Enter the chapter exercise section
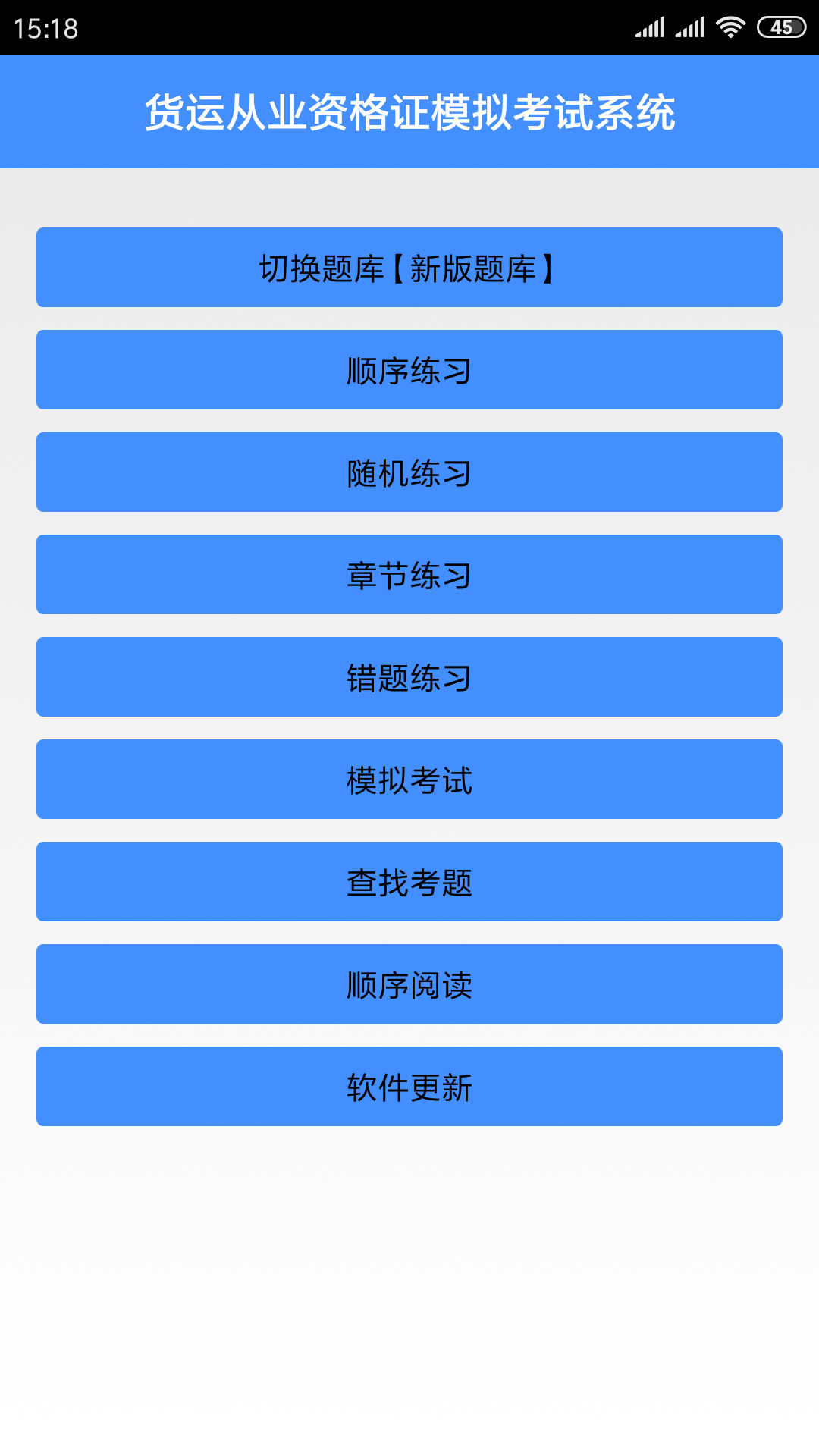This screenshot has width=819, height=1456. [409, 574]
